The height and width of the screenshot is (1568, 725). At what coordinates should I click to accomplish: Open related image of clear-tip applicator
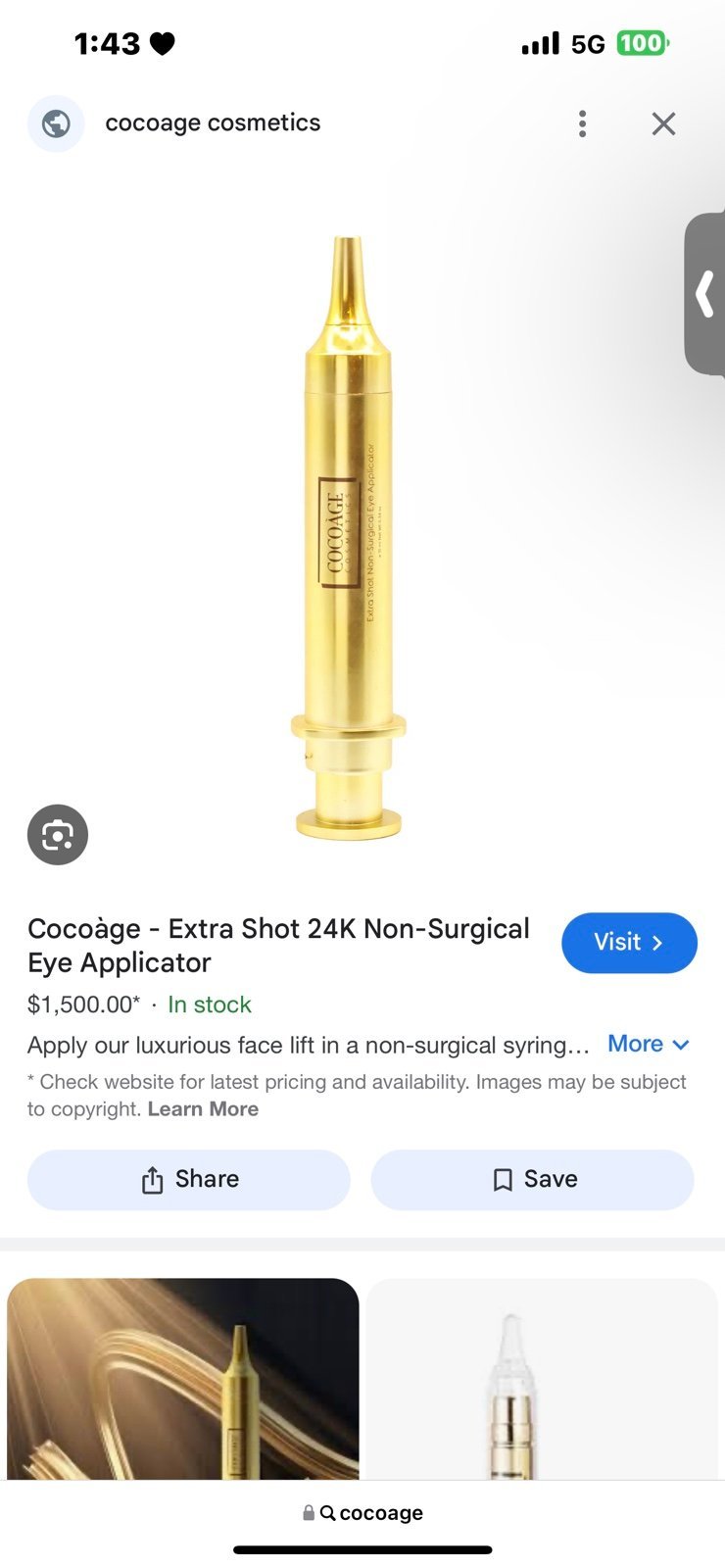point(542,1378)
